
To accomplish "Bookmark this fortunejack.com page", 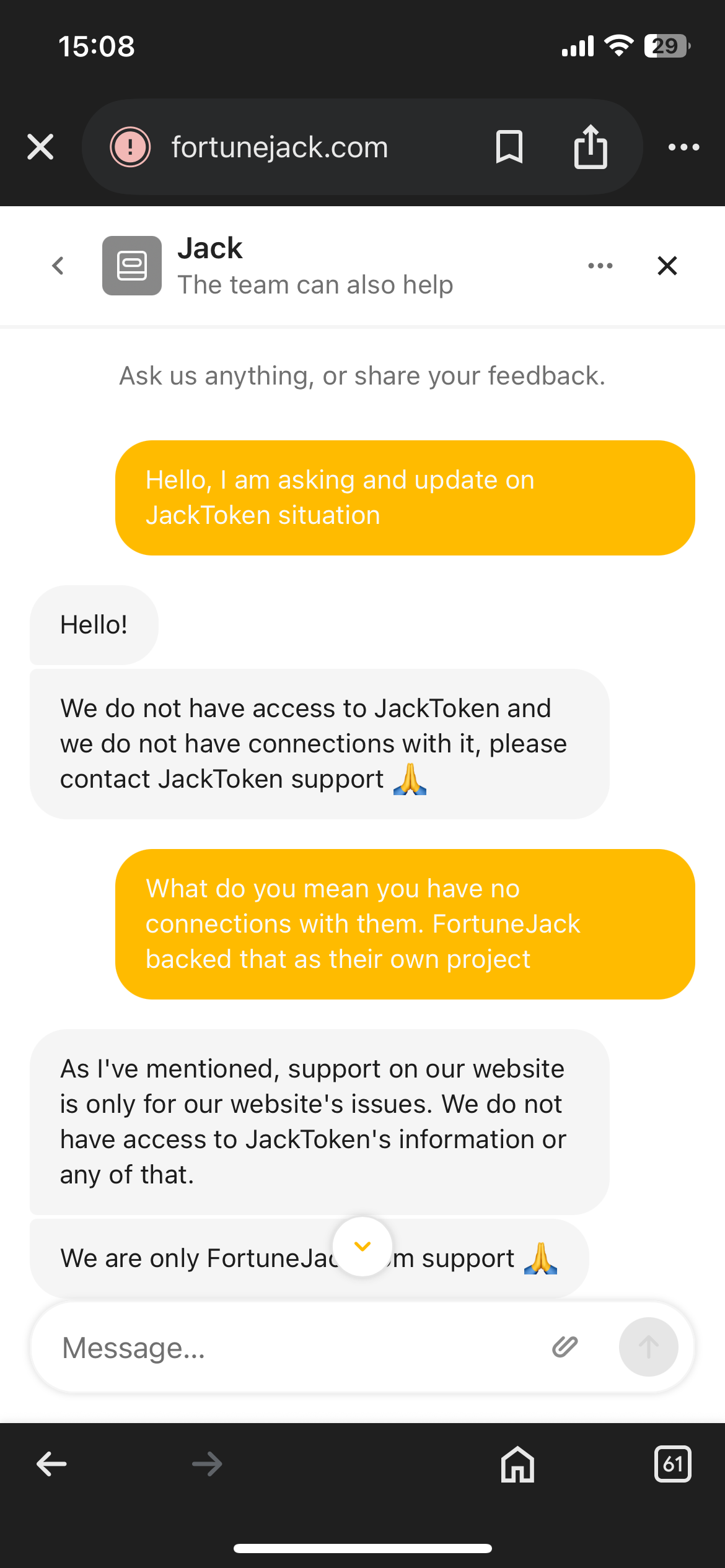I will (x=509, y=147).
